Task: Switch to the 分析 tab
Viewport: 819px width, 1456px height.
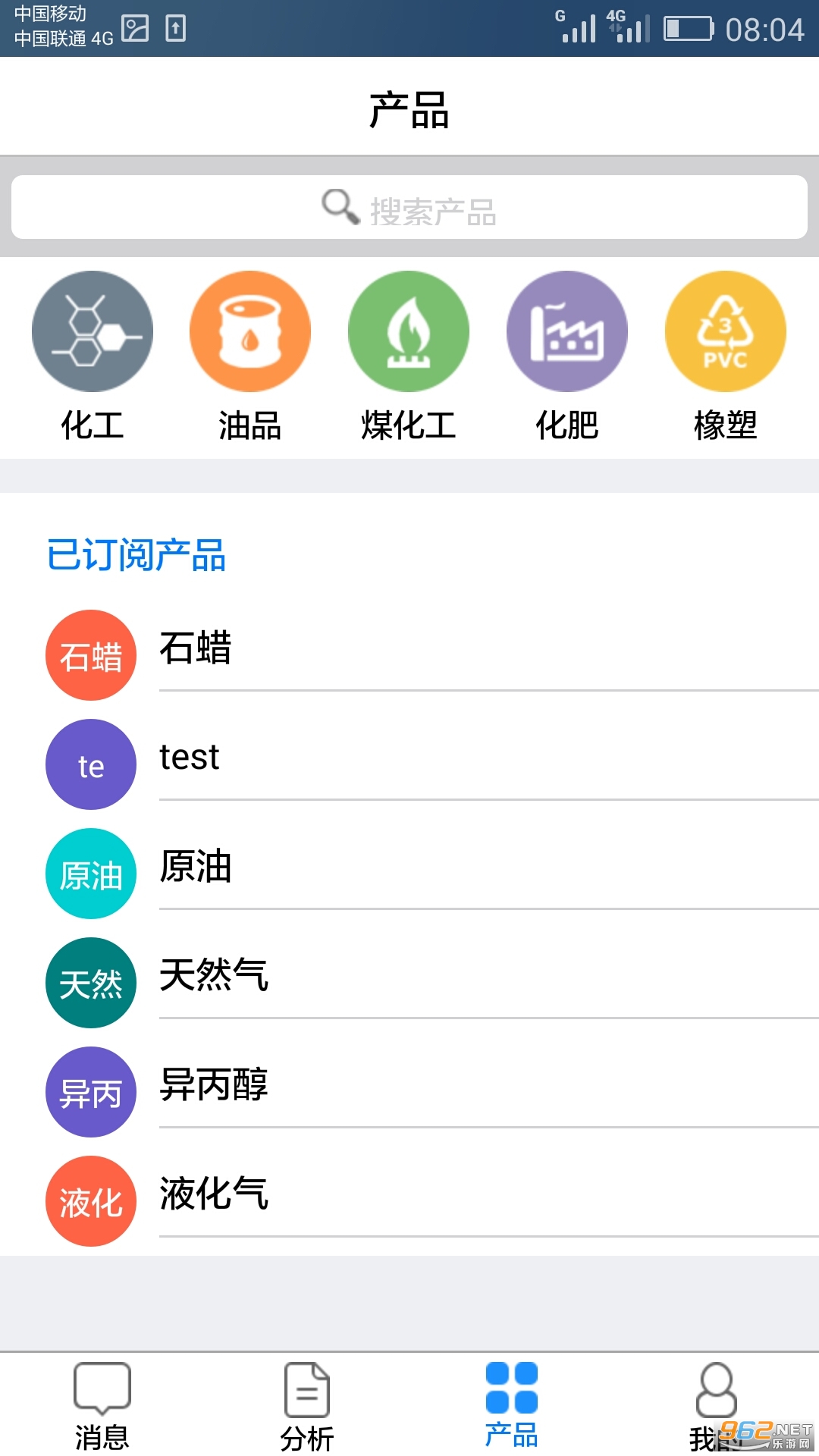Action: [x=307, y=1406]
